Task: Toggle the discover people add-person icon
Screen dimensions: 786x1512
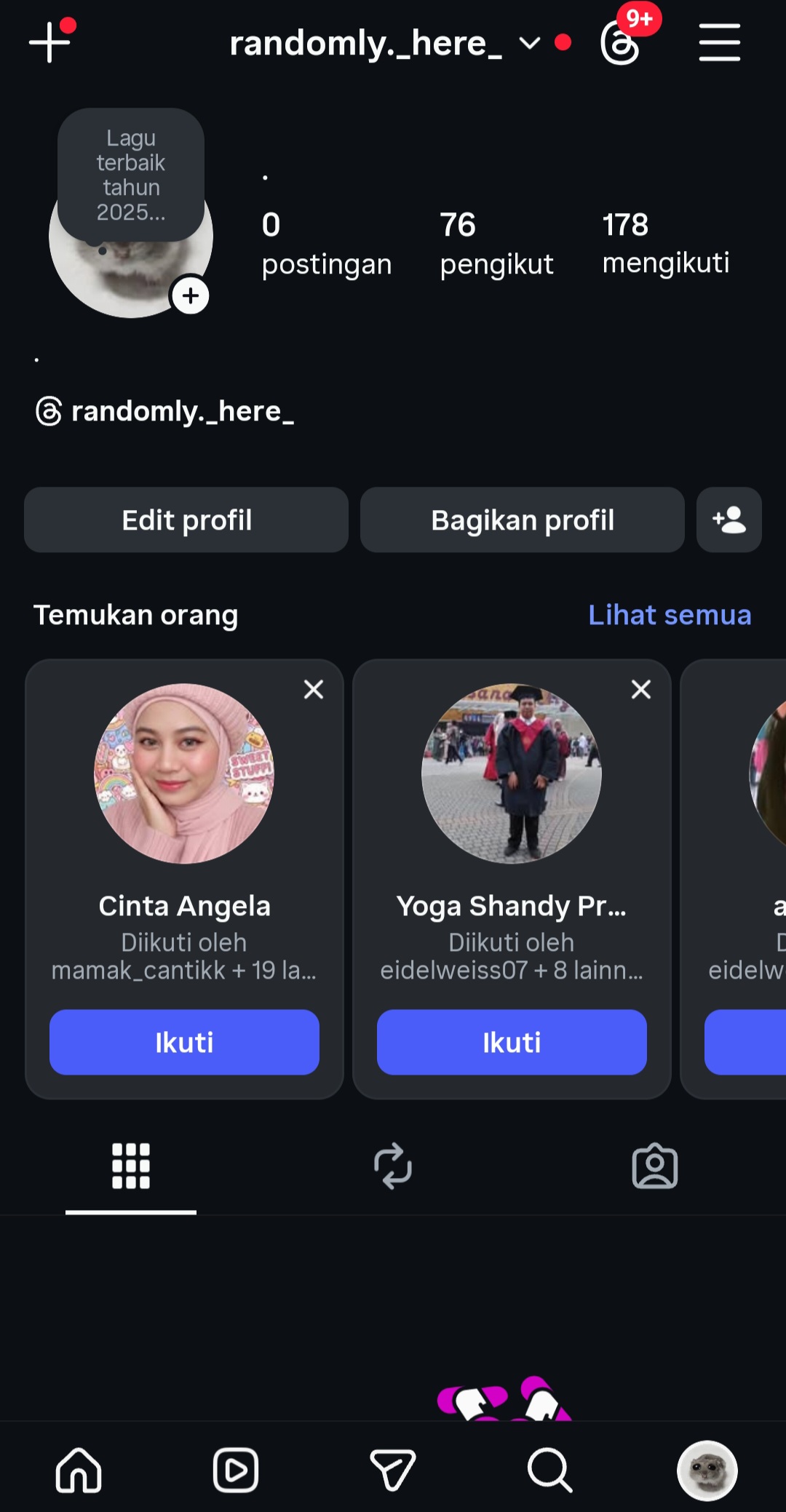Action: (x=729, y=520)
